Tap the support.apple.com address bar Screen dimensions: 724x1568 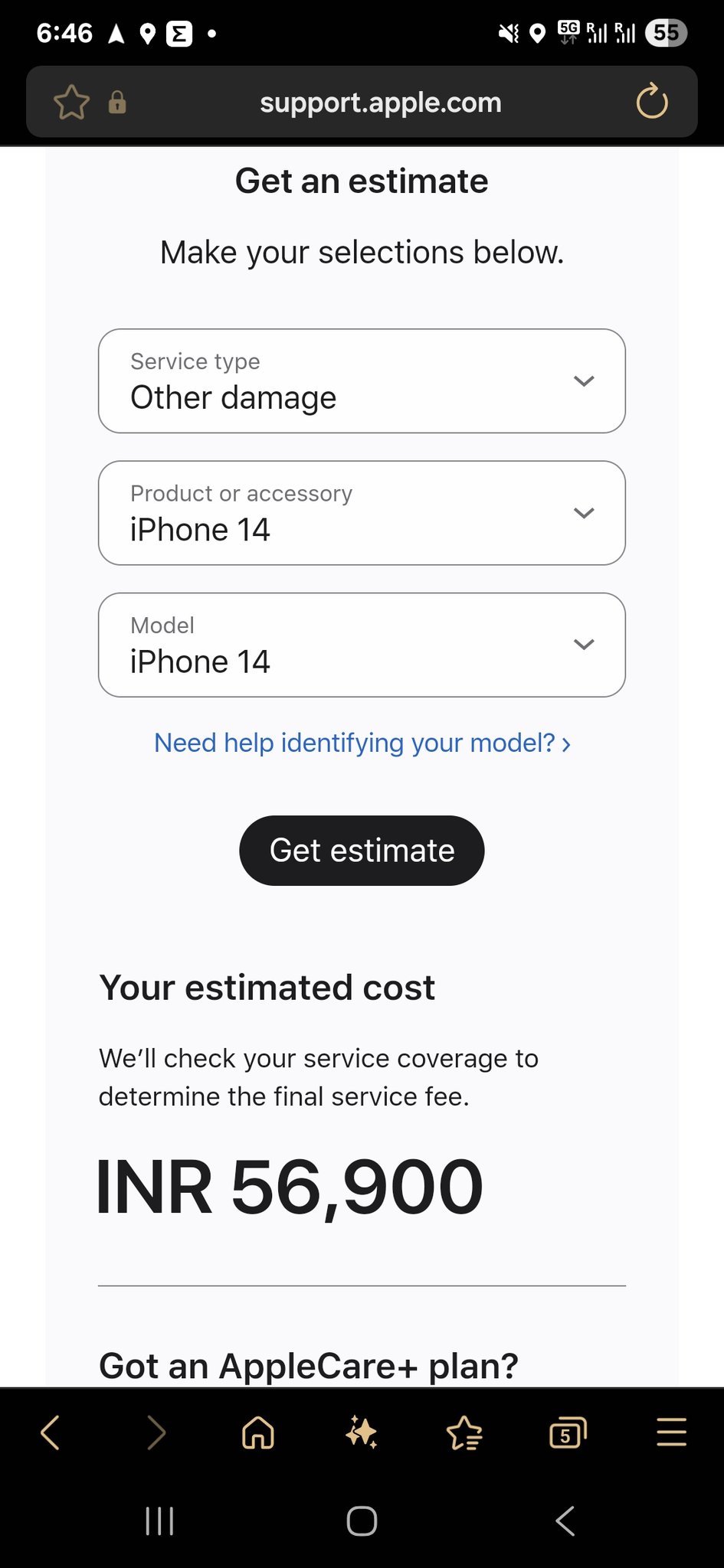click(380, 103)
